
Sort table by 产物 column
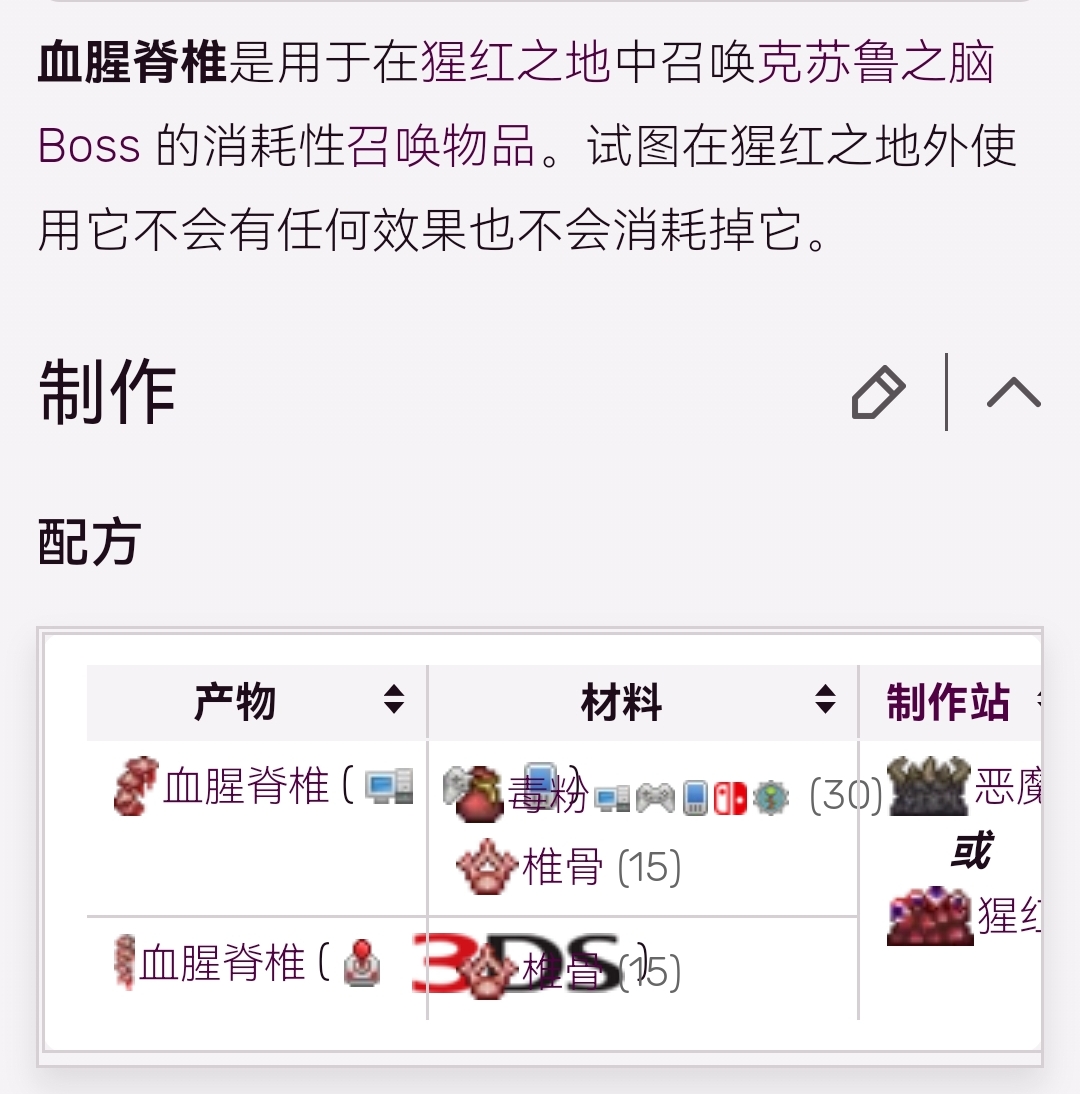tap(394, 700)
